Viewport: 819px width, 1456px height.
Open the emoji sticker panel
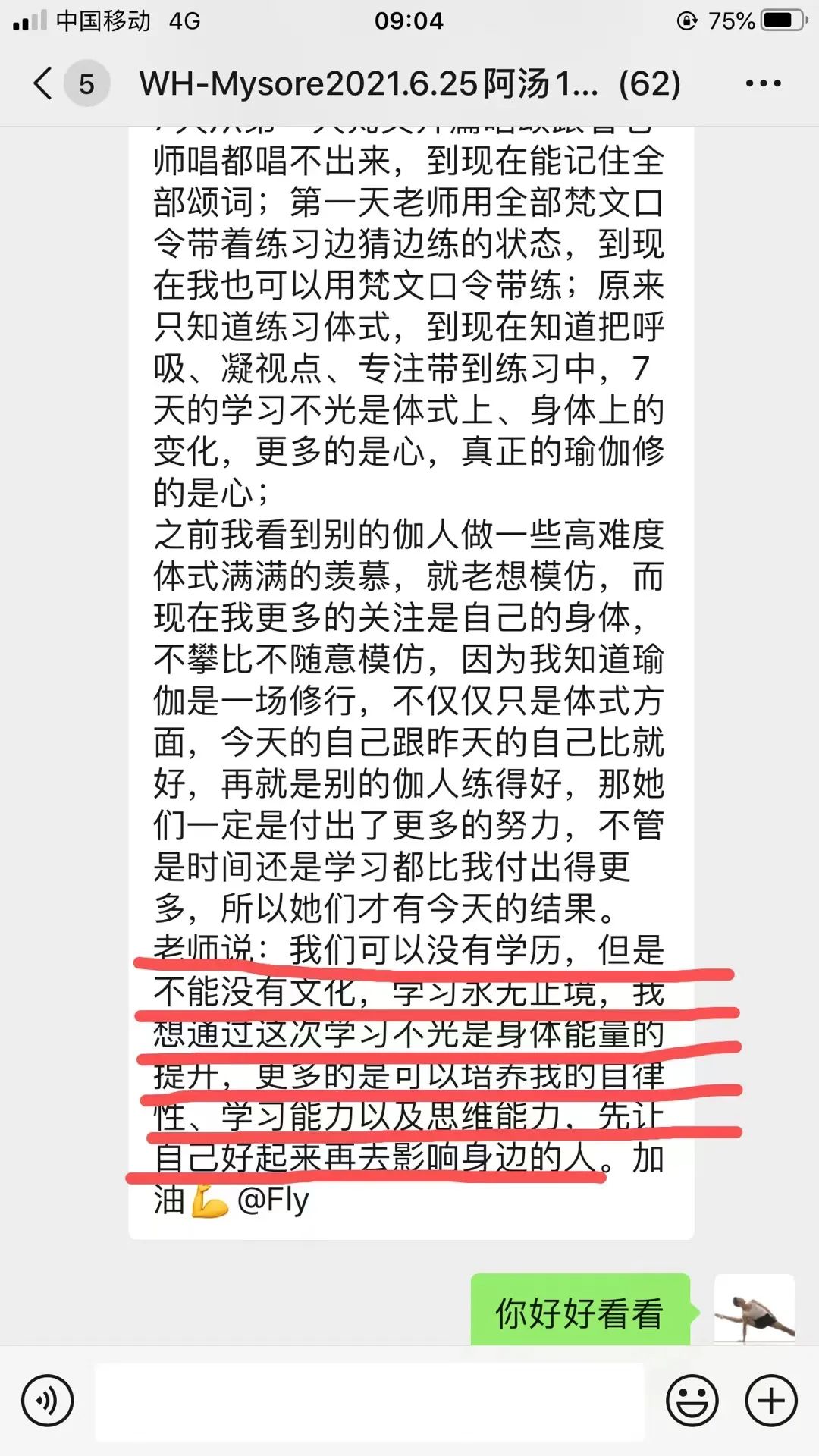coord(691,1401)
